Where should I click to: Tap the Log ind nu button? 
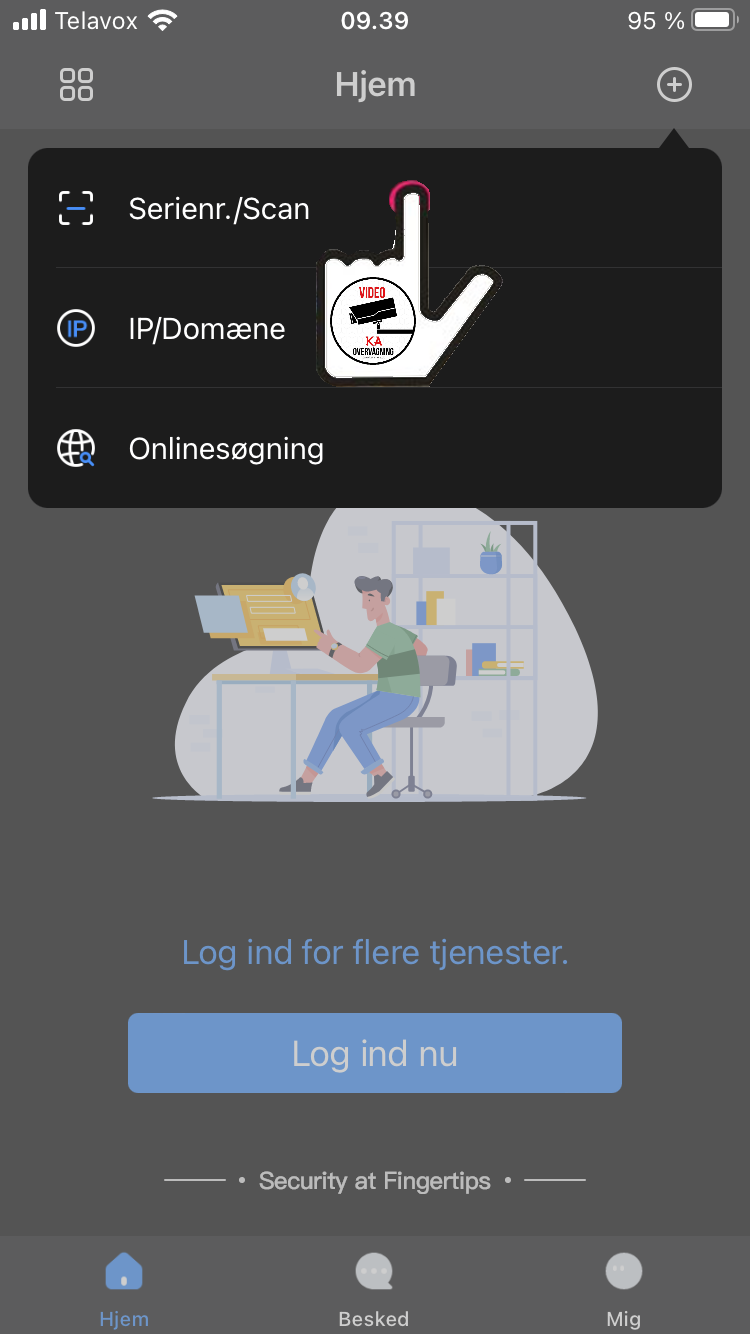coord(375,1053)
